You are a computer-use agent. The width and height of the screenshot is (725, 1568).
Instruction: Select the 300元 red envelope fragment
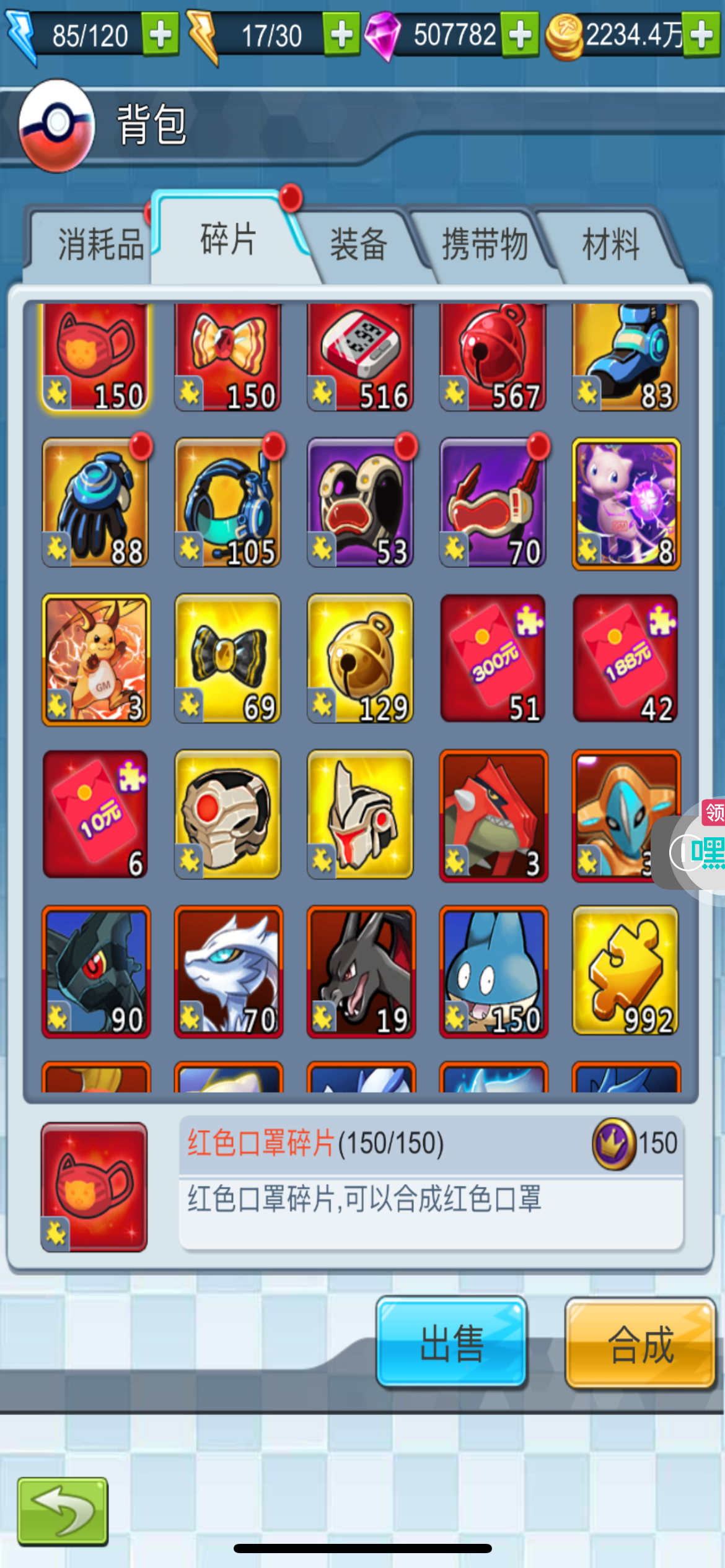pos(493,659)
